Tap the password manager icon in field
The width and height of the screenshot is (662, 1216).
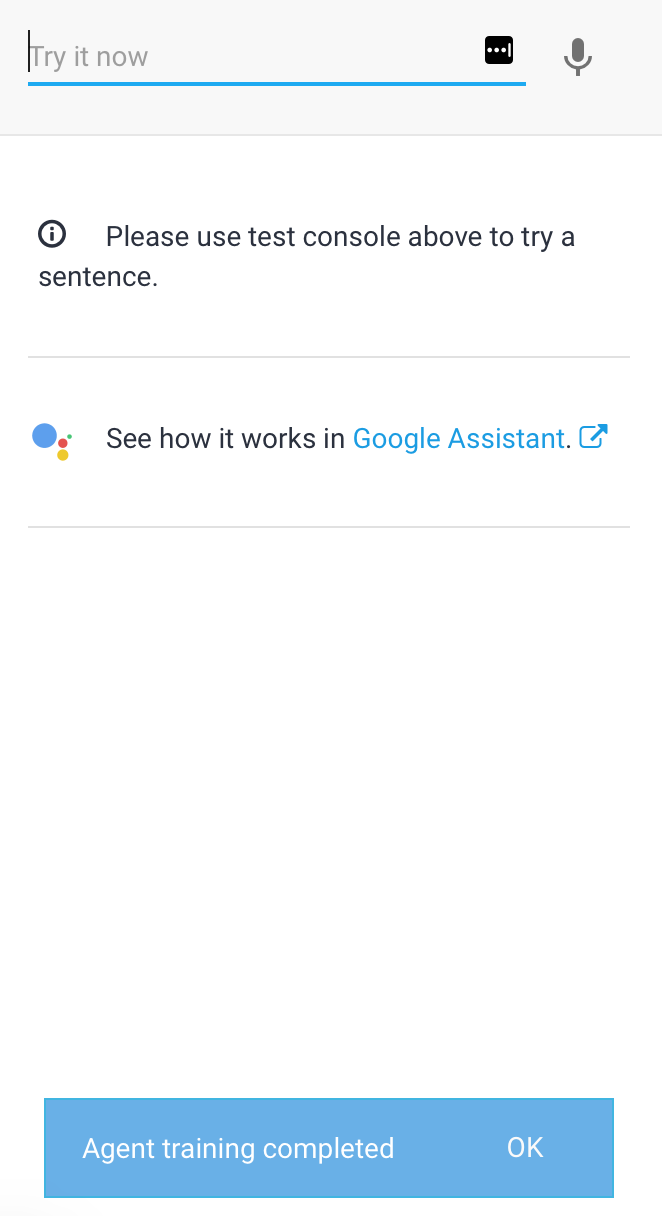(499, 50)
